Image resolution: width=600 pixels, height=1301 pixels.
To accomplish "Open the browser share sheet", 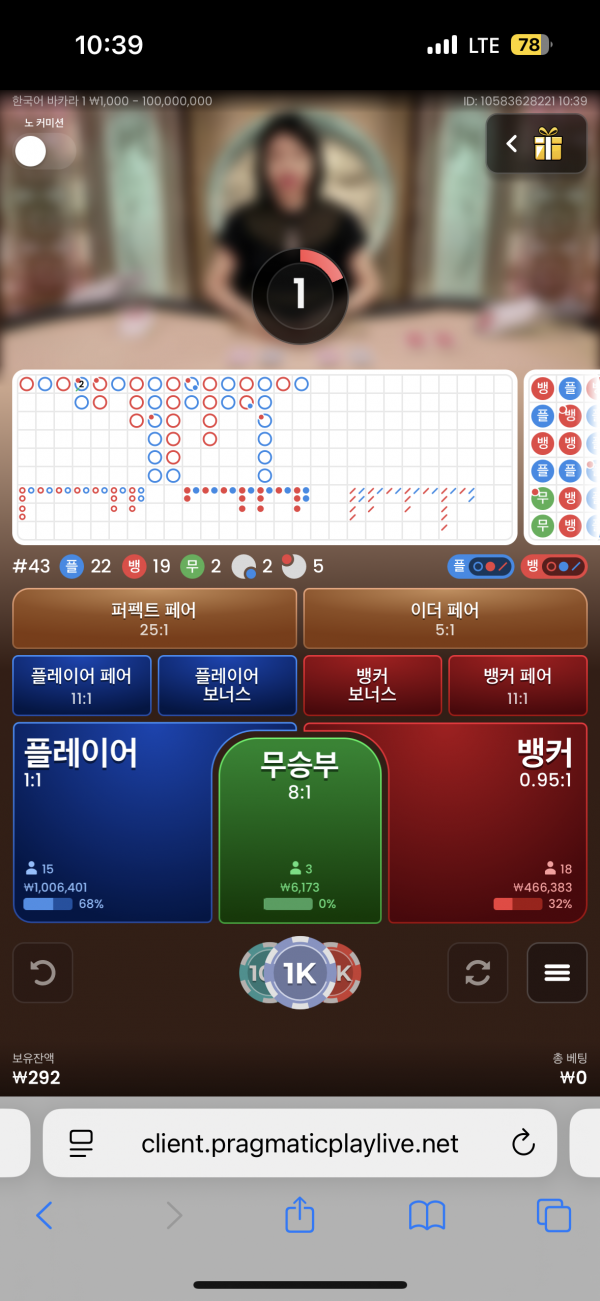I will (x=300, y=1215).
